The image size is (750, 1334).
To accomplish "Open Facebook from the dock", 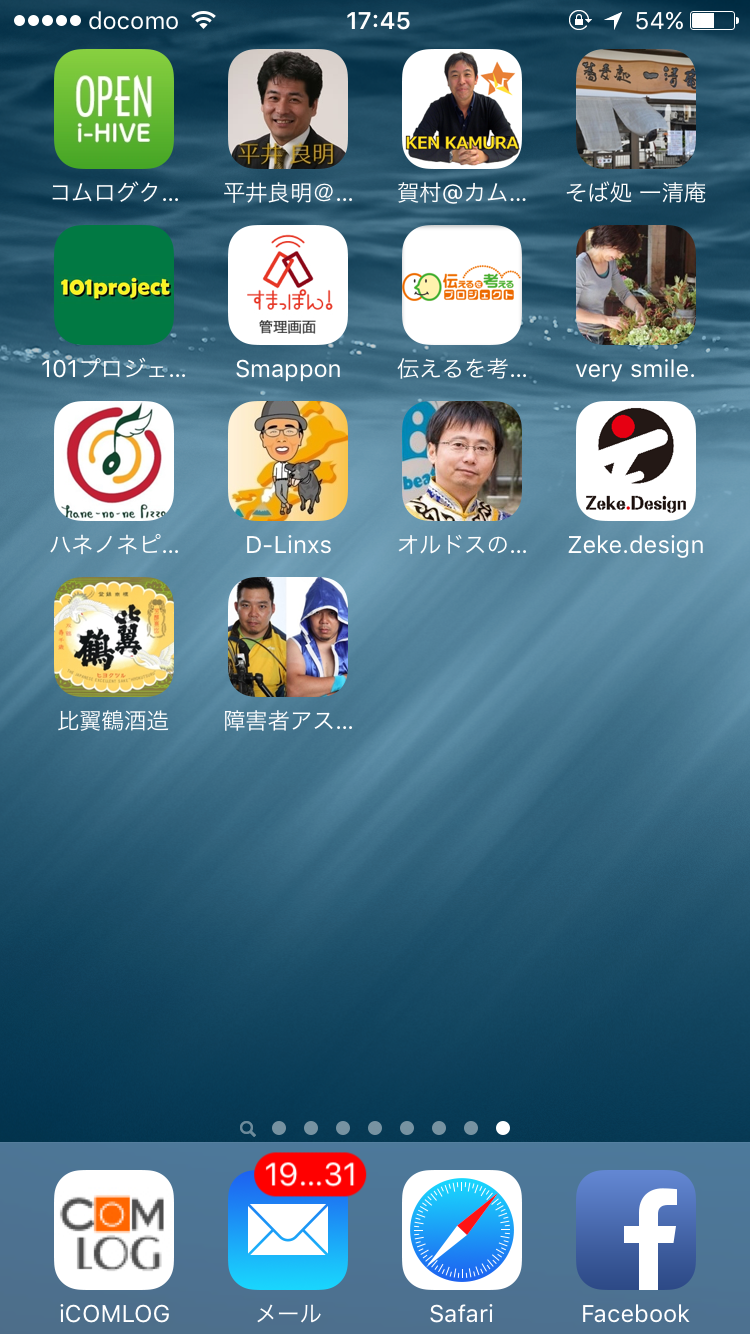I will (636, 1230).
